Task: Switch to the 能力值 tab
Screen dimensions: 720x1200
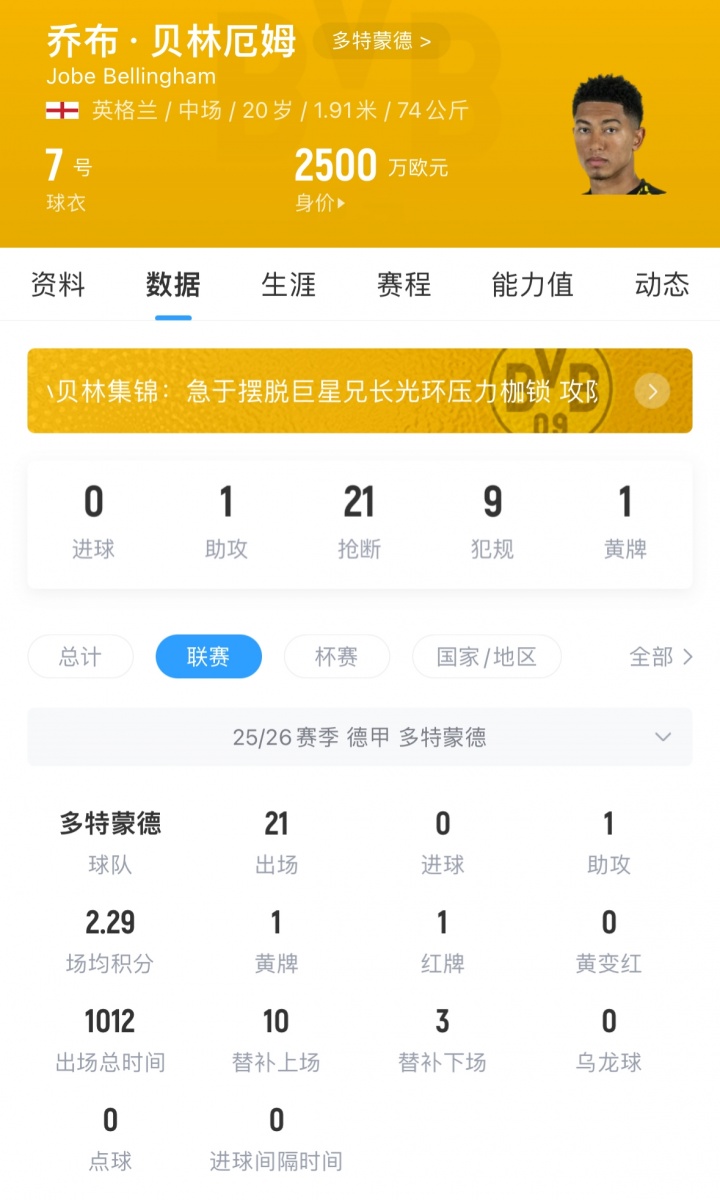Action: 532,285
